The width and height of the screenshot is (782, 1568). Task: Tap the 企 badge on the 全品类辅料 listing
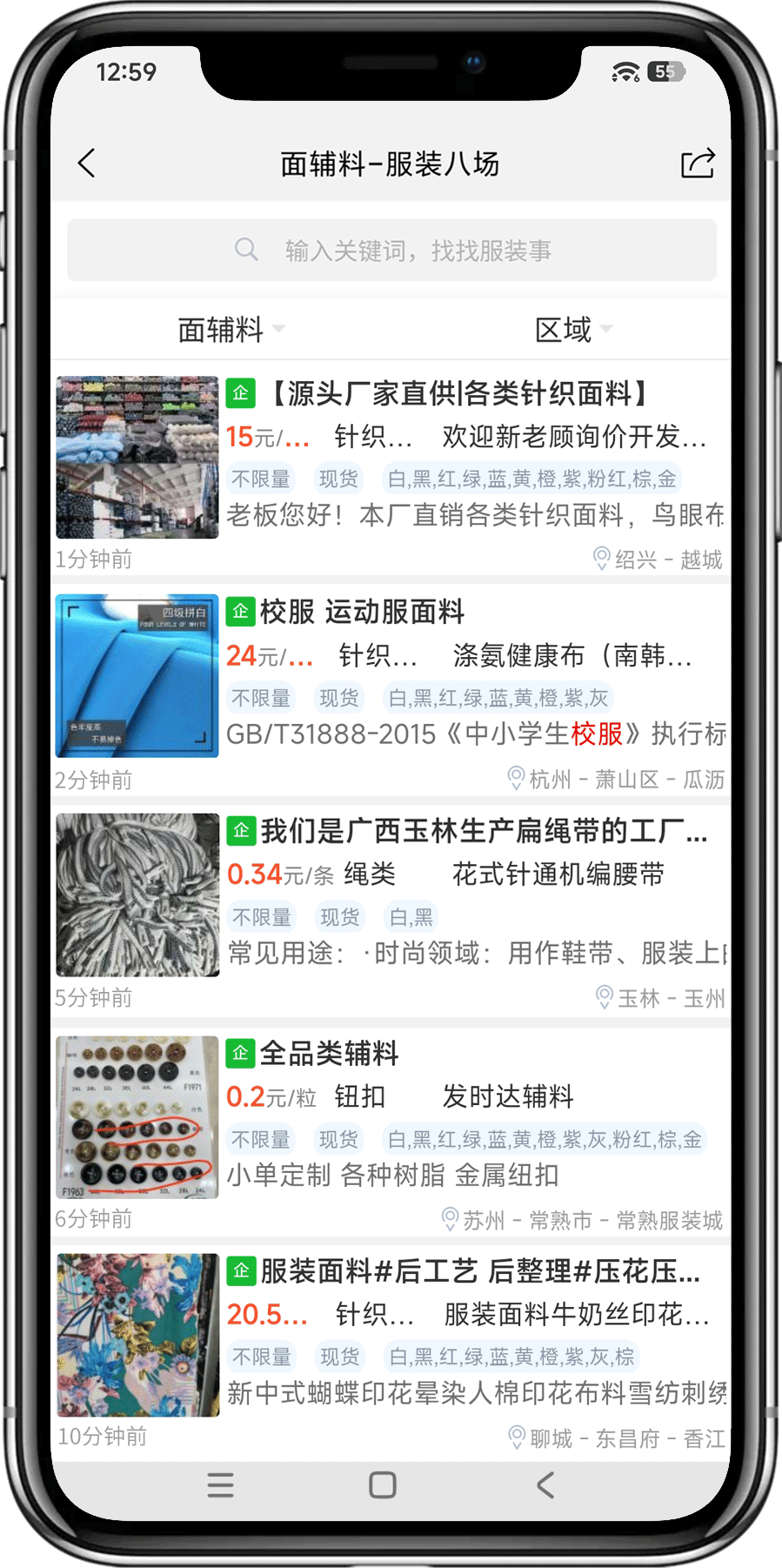[x=239, y=1053]
